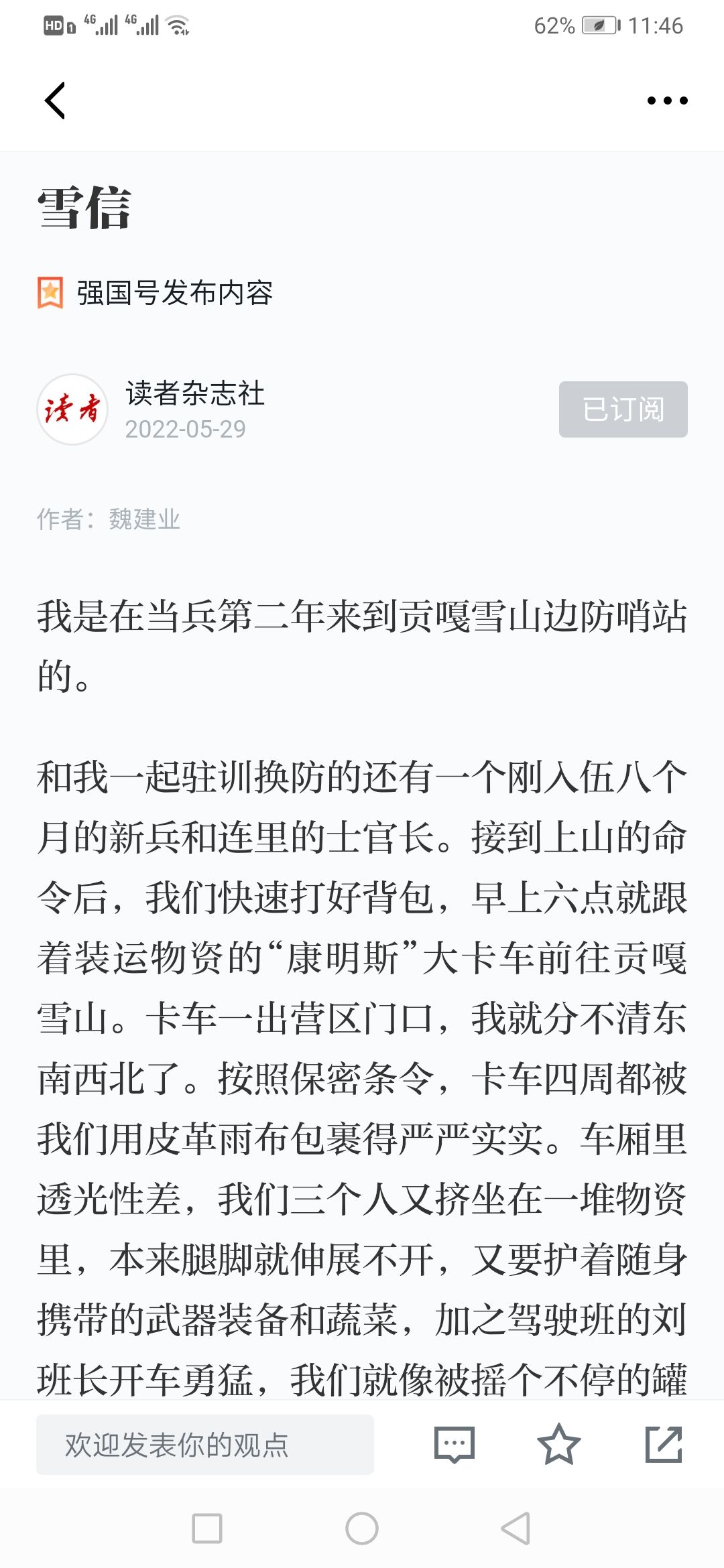Image resolution: width=724 pixels, height=1568 pixels.
Task: Open 读者杂志社 publisher profile
Action: point(195,393)
